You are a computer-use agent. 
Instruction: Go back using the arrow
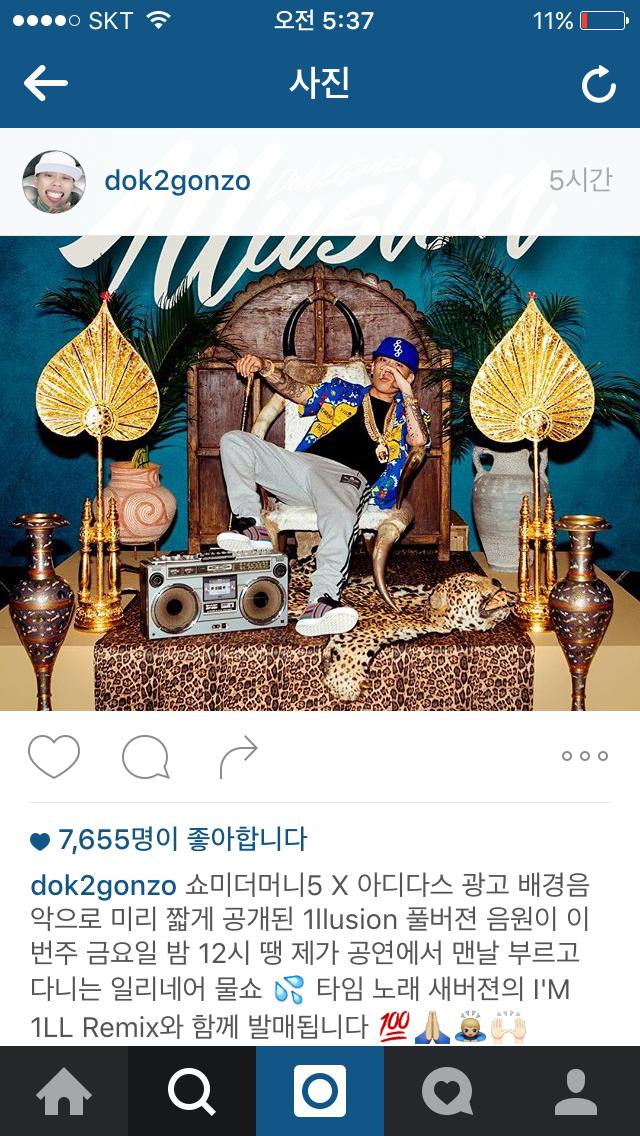[46, 85]
